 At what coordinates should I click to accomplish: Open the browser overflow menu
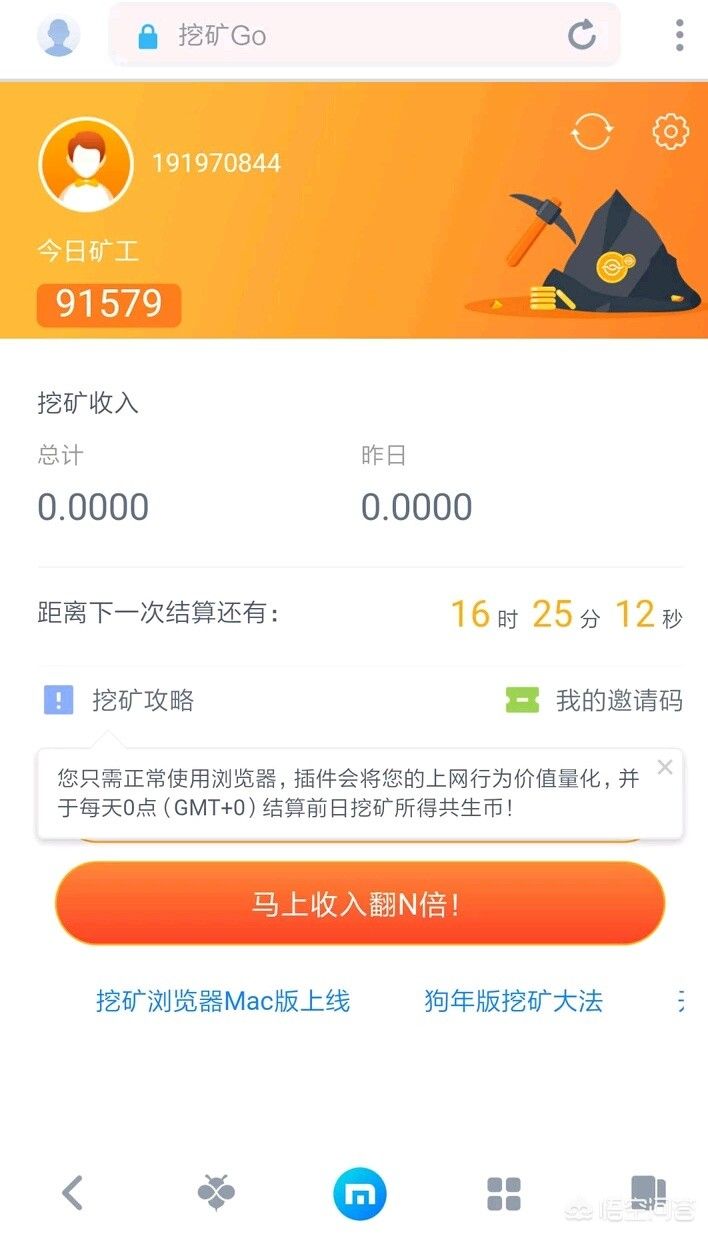pyautogui.click(x=679, y=35)
